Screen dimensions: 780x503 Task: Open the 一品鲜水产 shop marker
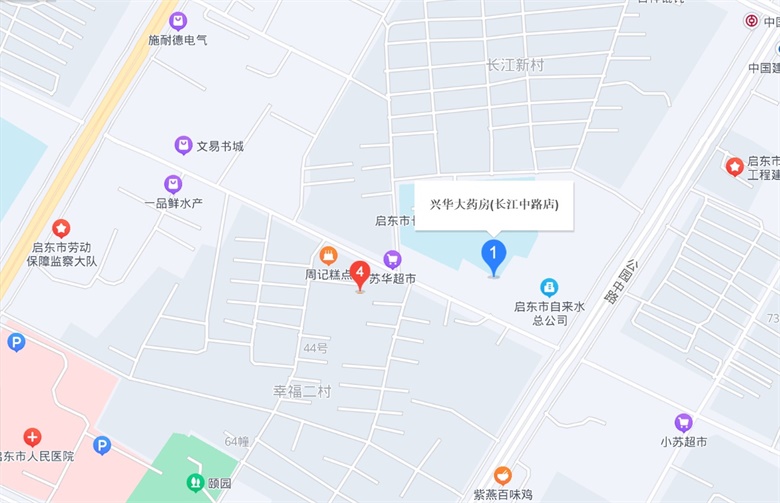pyautogui.click(x=173, y=185)
